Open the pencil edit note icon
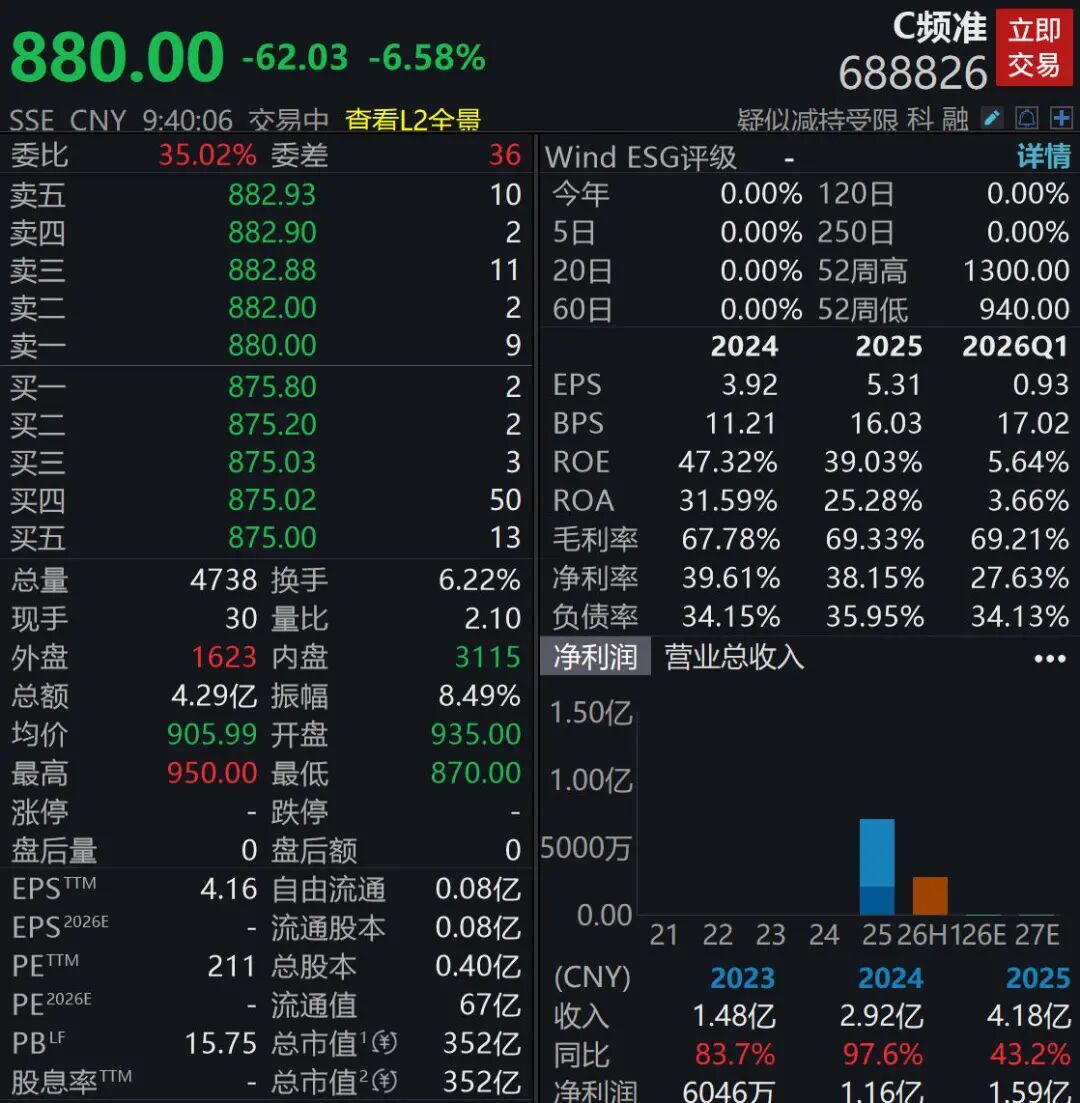Screen dimensions: 1080x1103 coord(992,118)
